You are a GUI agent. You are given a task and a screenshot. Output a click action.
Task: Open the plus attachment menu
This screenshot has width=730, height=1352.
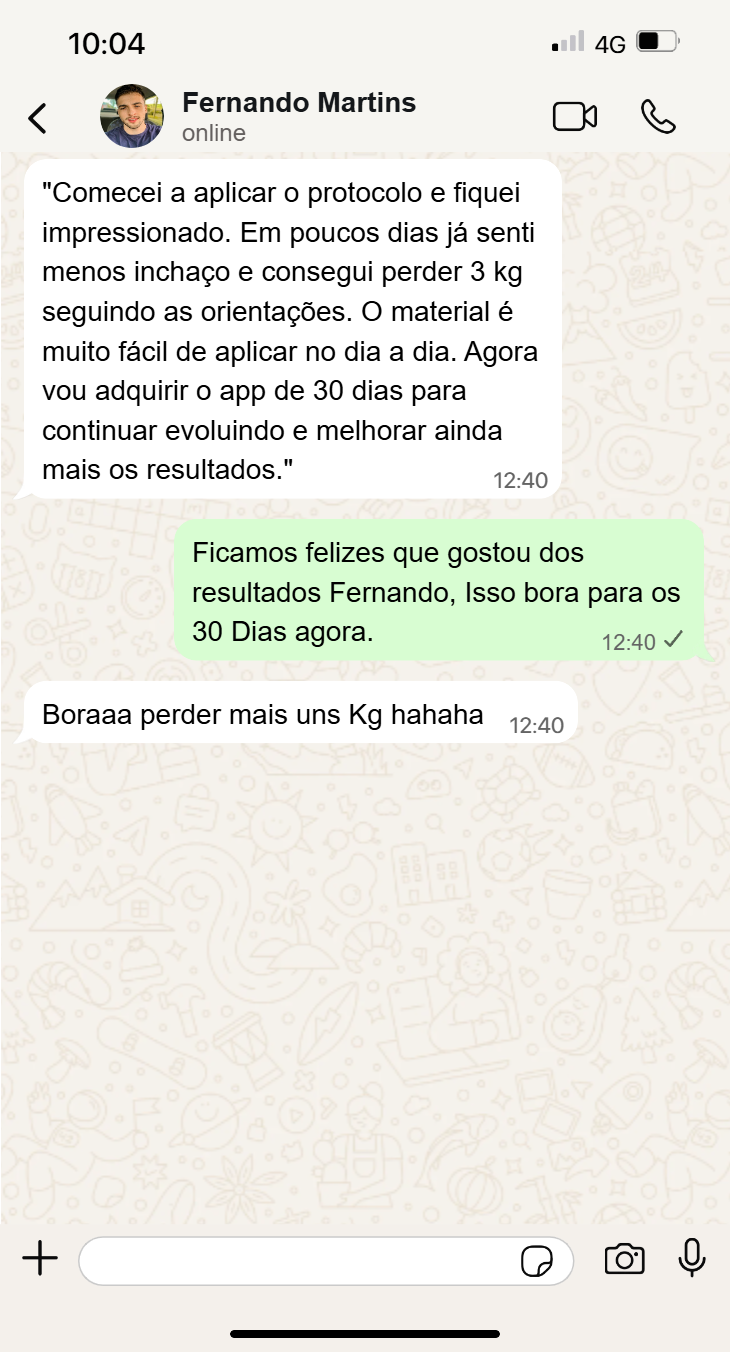(x=40, y=1259)
